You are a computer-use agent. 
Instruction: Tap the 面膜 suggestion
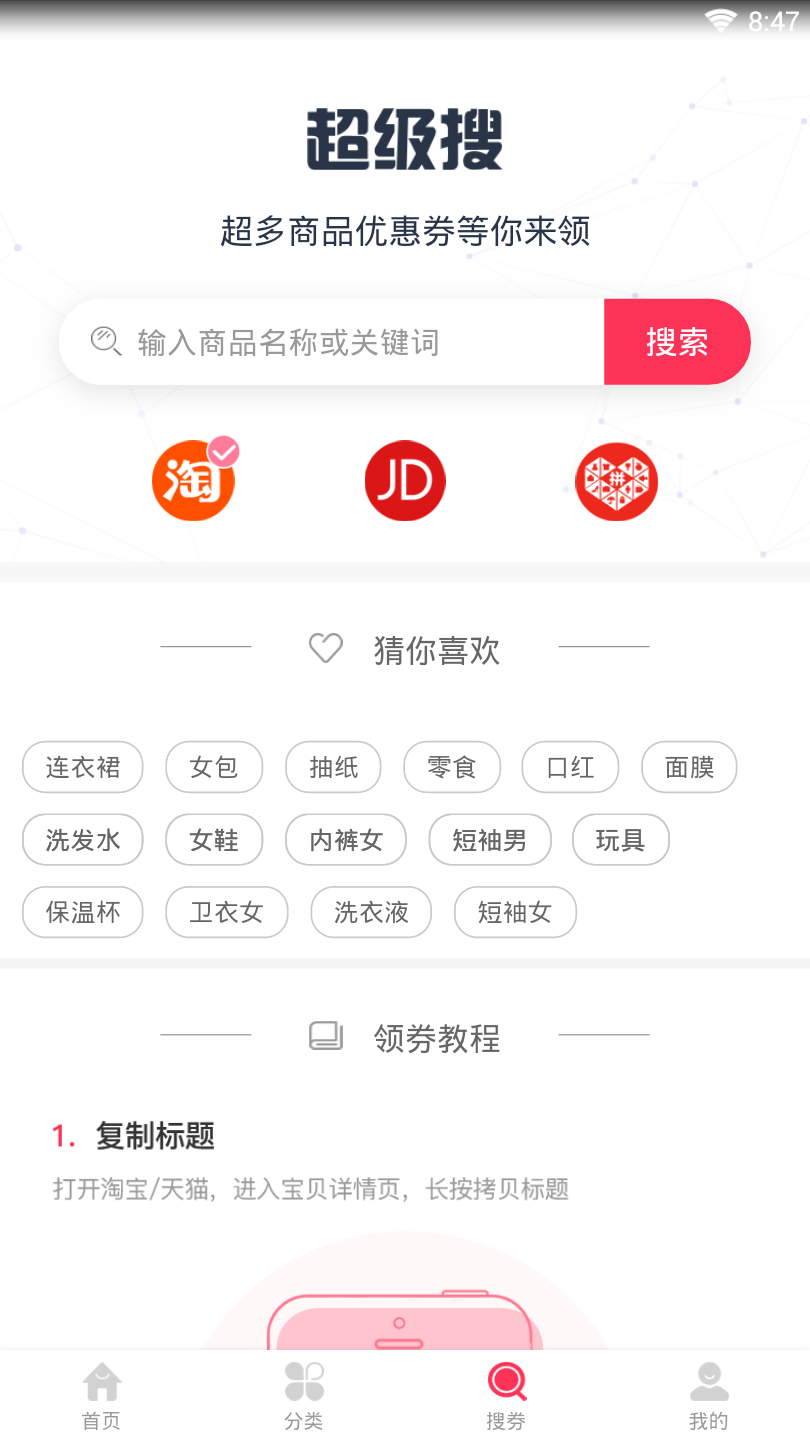pyautogui.click(x=689, y=767)
